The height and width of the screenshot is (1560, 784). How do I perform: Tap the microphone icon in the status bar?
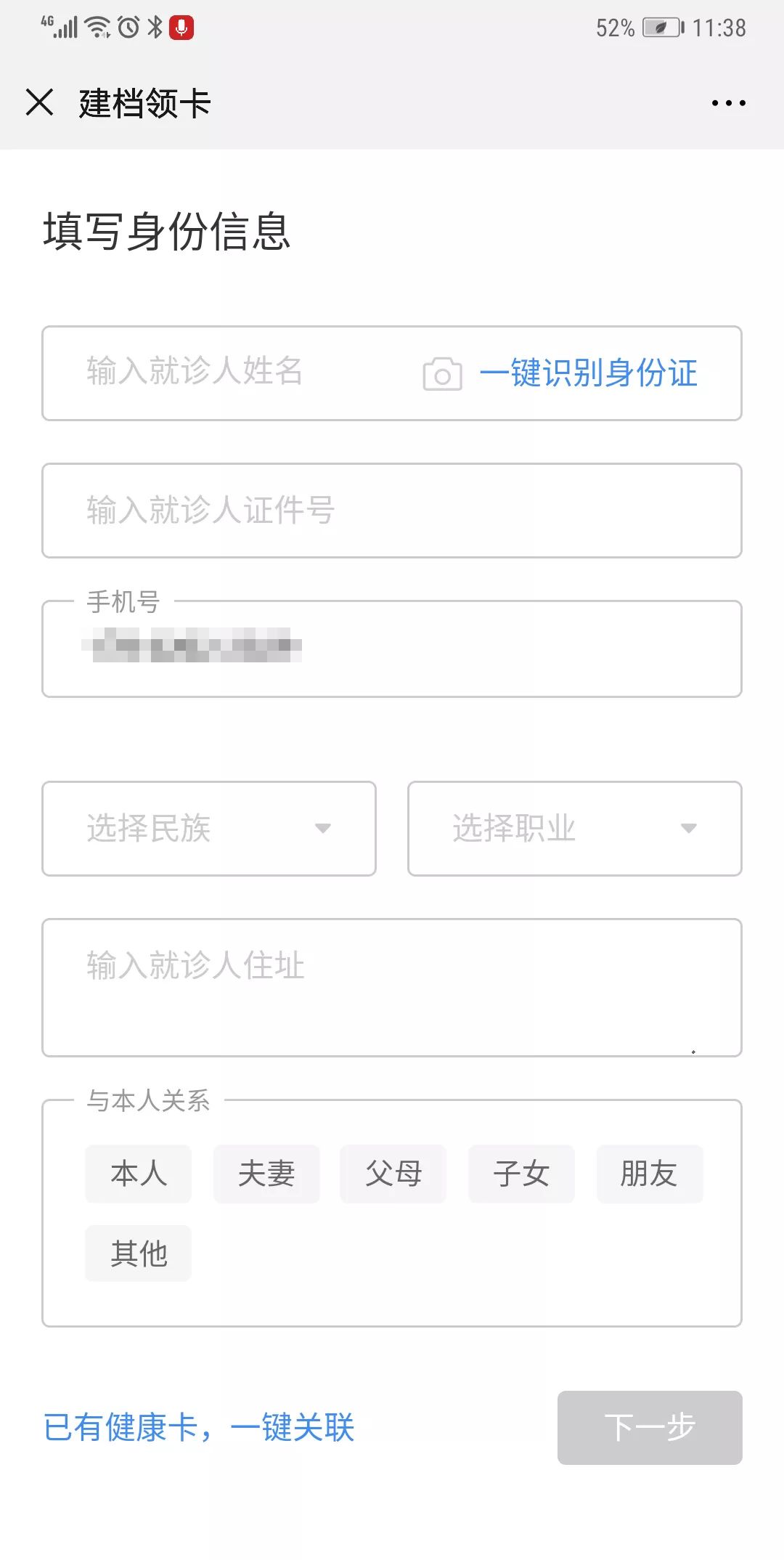tap(180, 28)
